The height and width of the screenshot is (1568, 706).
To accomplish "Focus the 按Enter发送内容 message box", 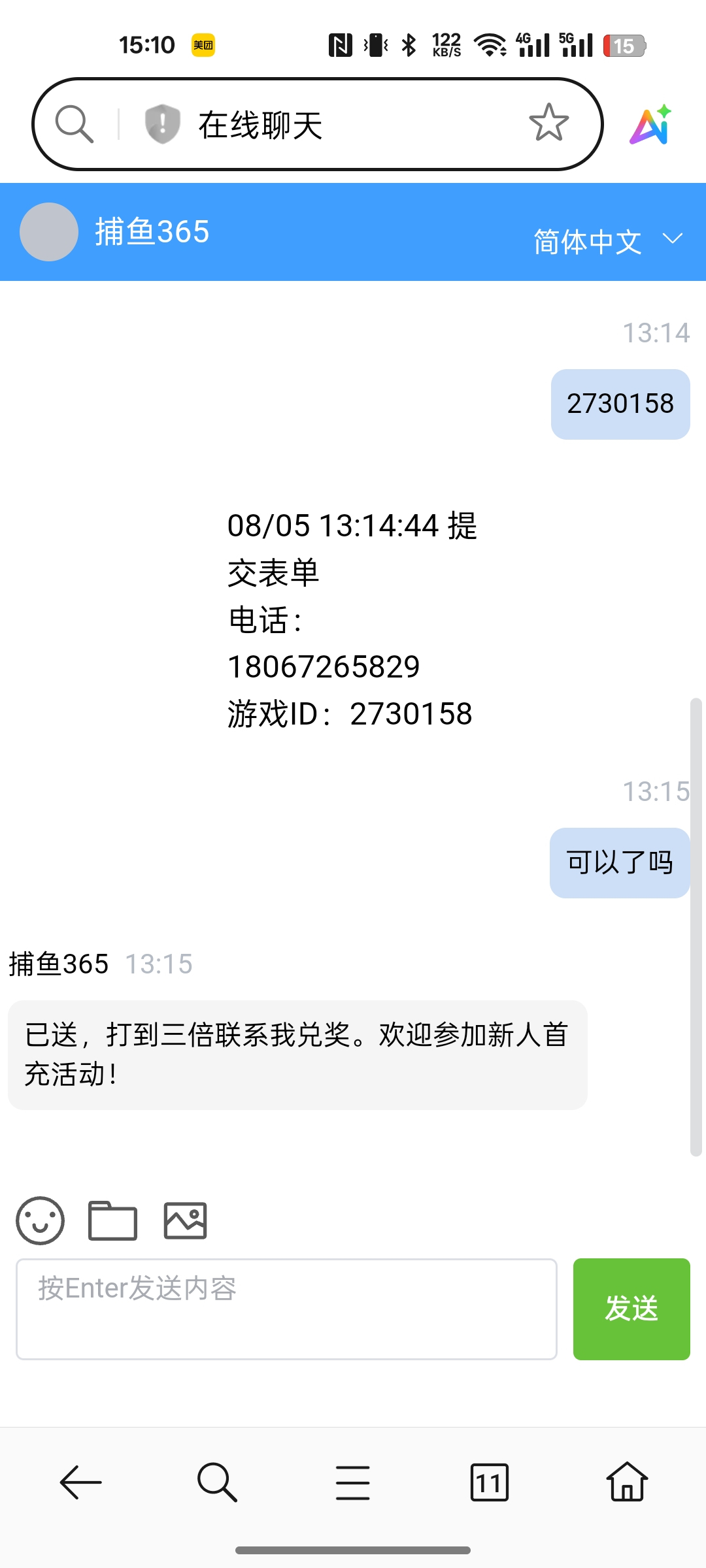I will tap(286, 1309).
